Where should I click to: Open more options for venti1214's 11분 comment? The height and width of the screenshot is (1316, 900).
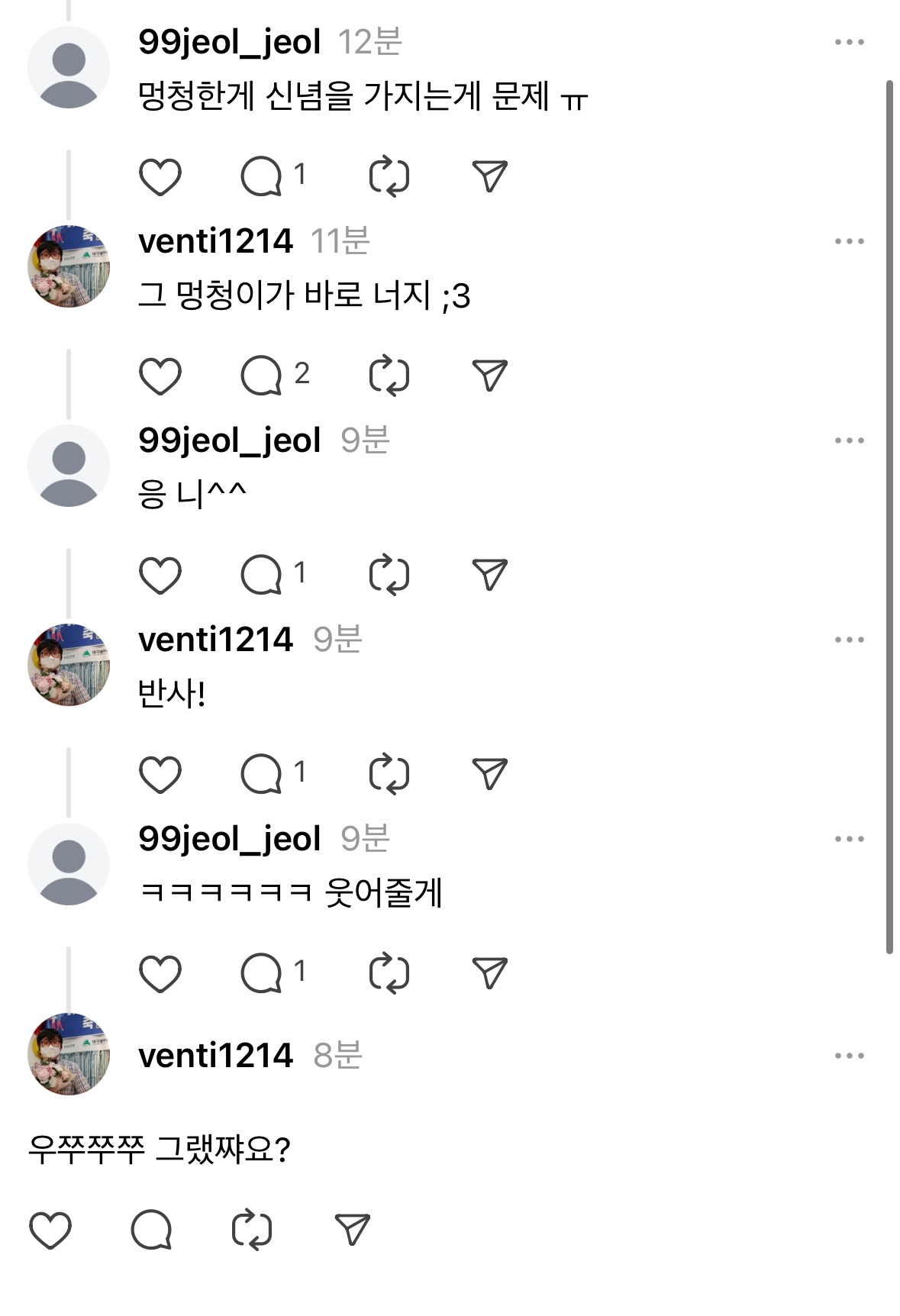pos(849,241)
